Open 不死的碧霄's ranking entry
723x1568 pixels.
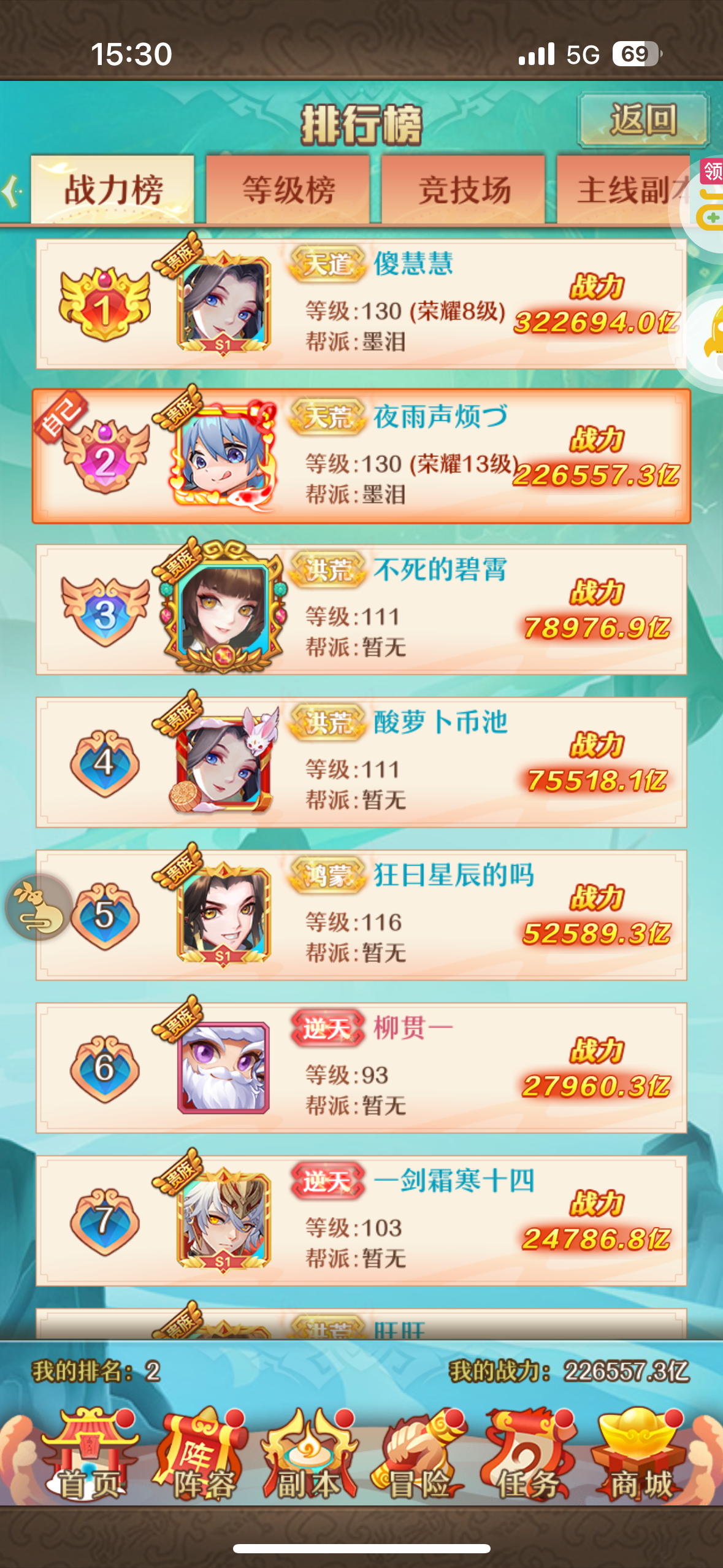361,609
